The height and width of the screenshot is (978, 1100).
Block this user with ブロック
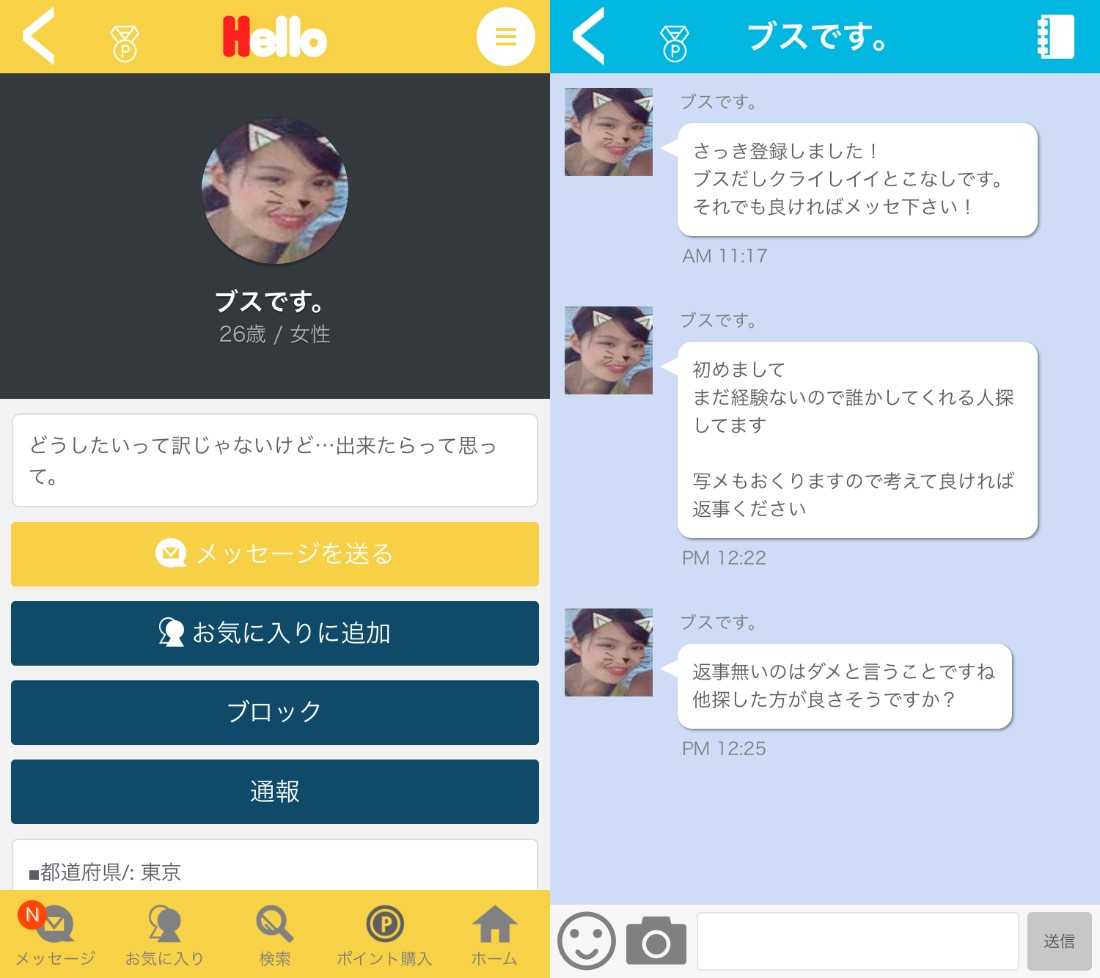point(275,712)
